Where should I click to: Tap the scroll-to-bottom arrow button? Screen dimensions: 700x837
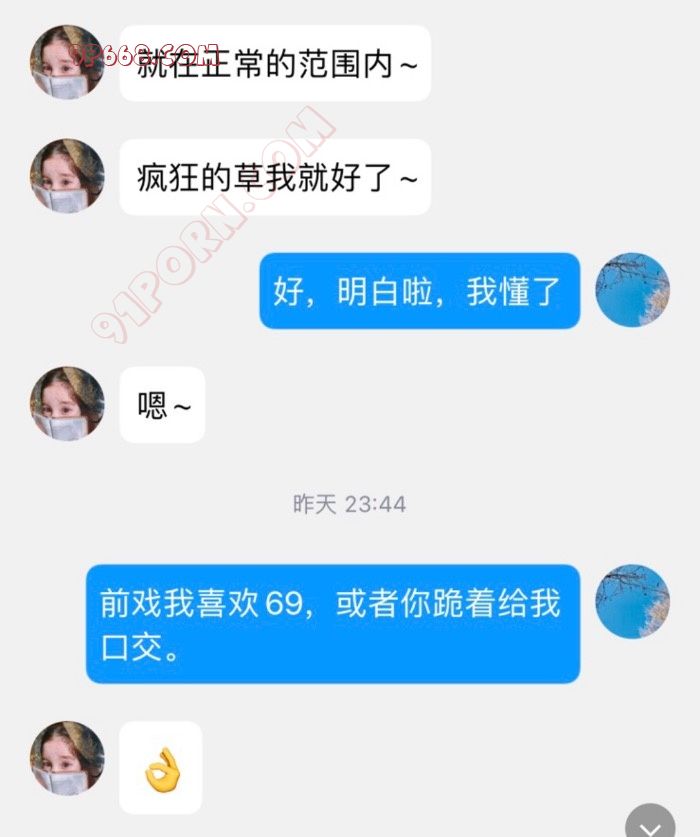click(651, 823)
